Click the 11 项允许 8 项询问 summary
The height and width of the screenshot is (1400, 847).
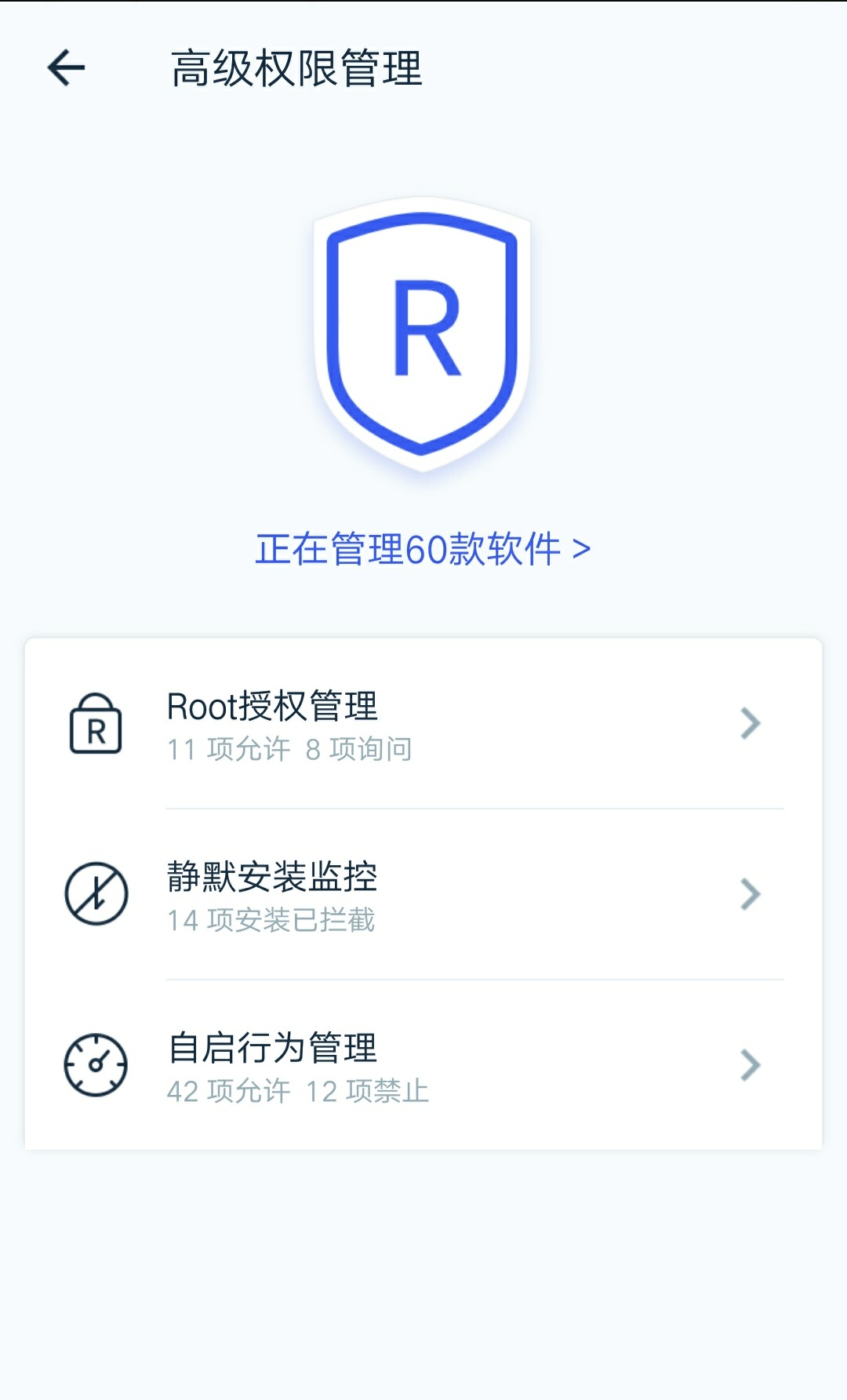pos(290,749)
